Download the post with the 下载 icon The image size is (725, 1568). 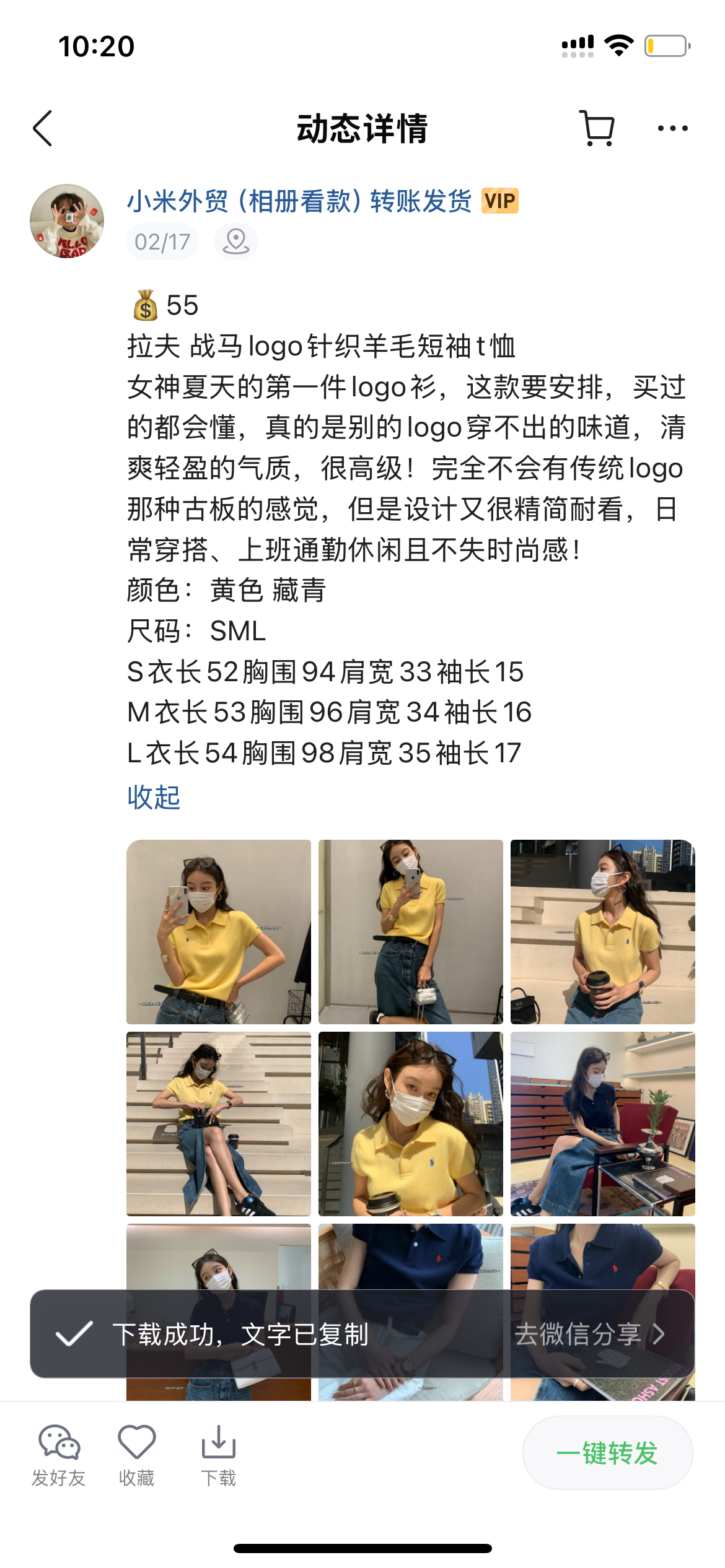coord(218,1454)
